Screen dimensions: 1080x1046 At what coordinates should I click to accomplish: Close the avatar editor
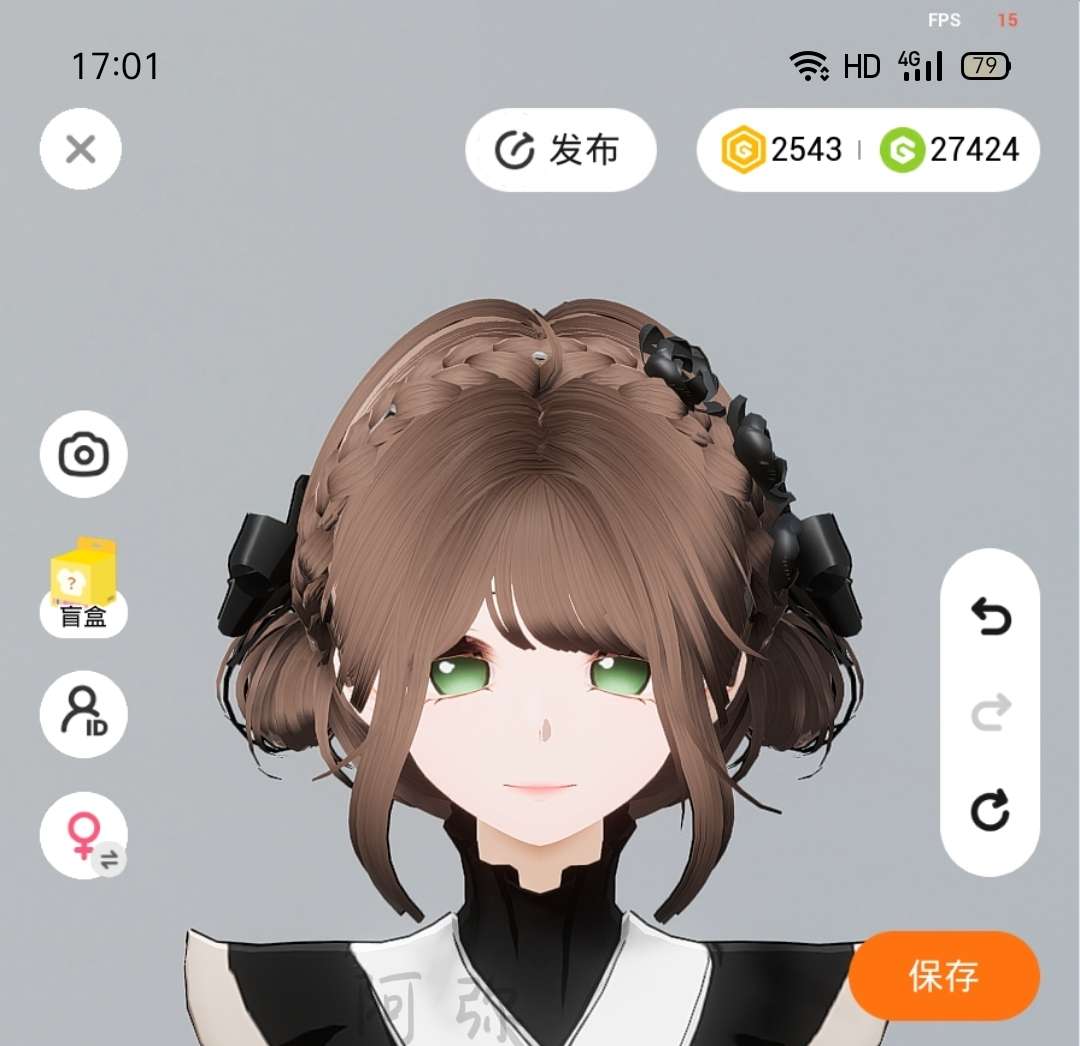coord(80,150)
